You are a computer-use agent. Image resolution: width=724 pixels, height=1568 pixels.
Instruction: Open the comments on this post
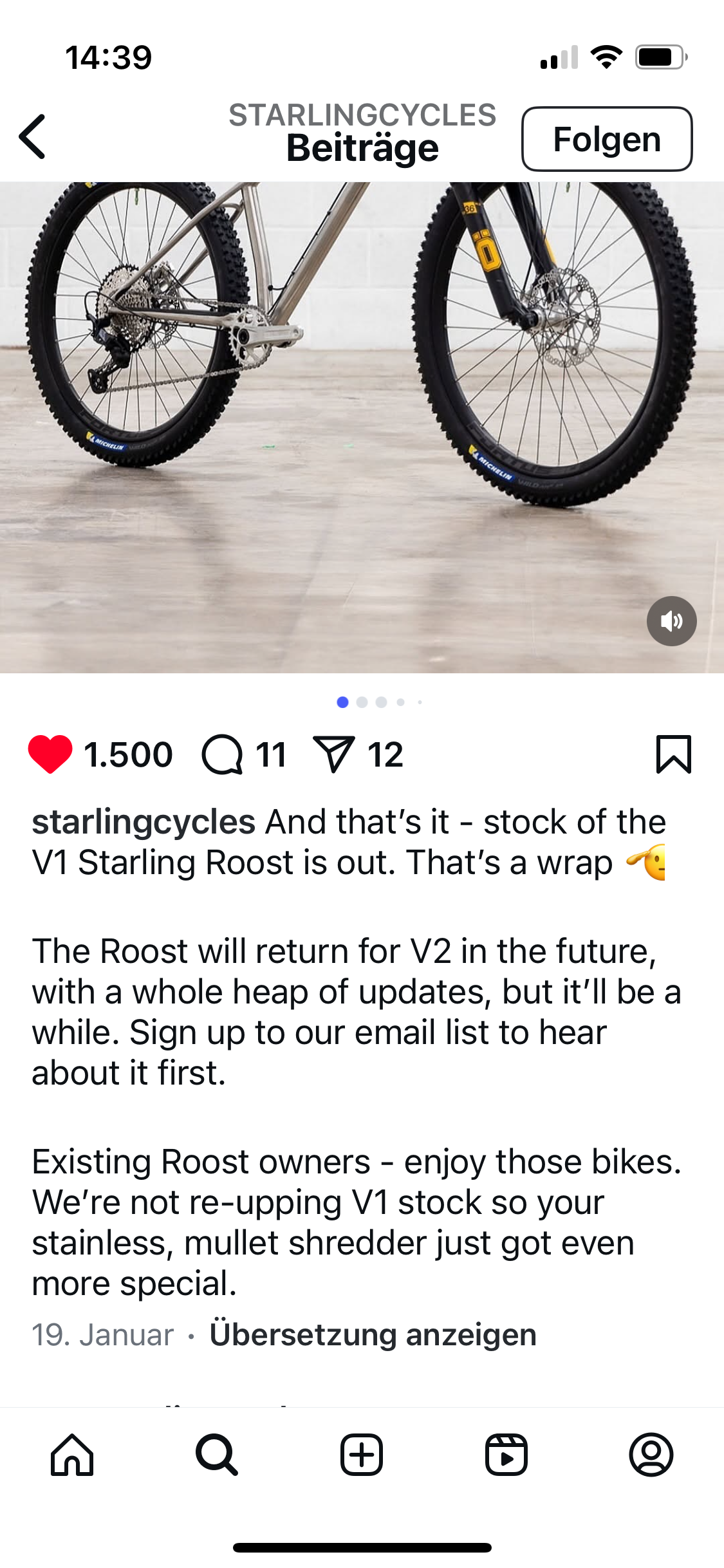click(x=223, y=754)
